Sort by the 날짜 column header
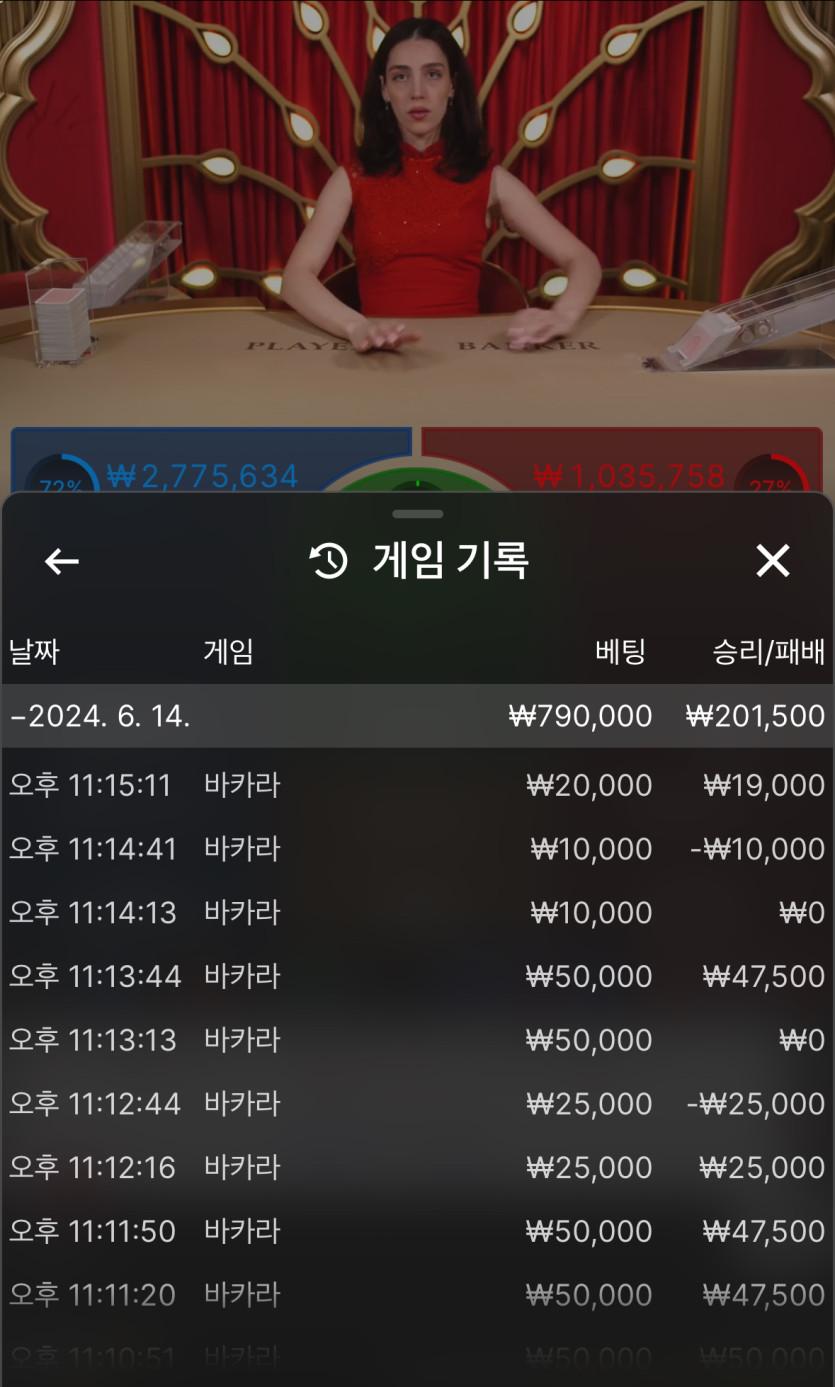 point(32,651)
